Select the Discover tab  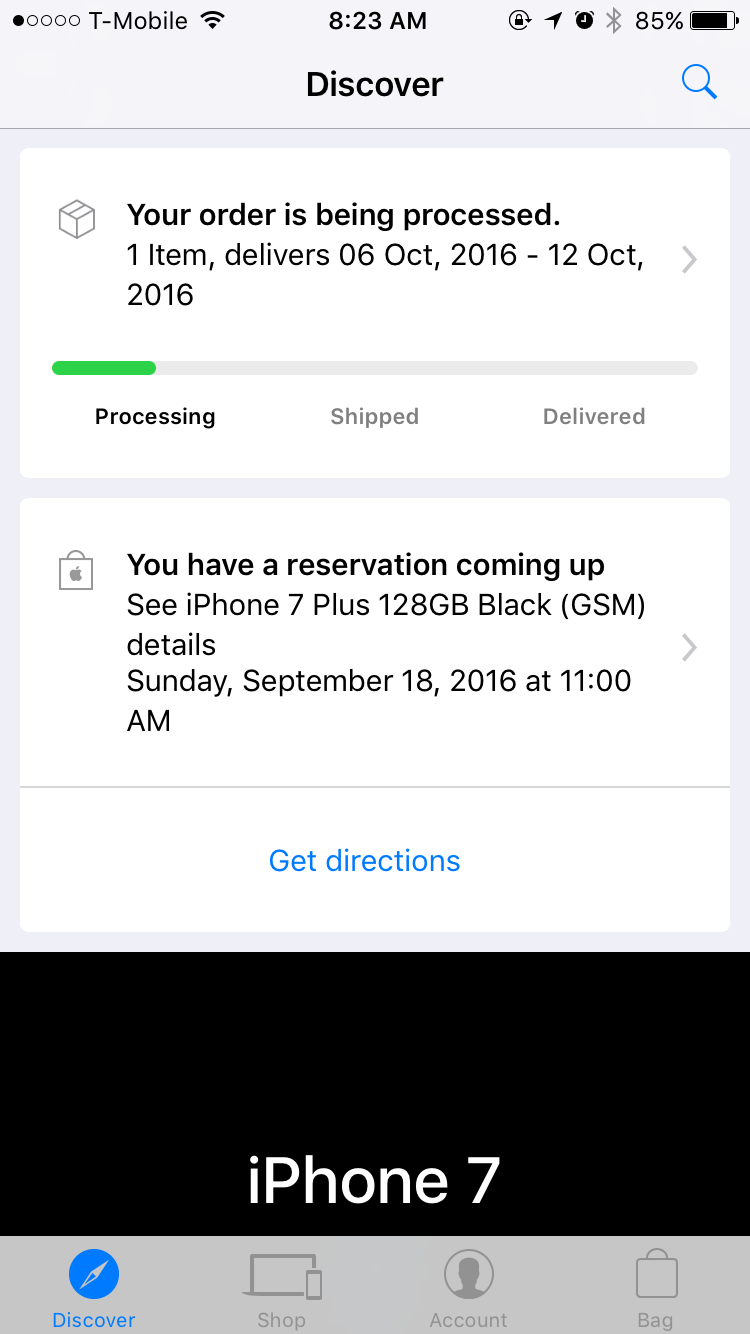point(94,1289)
